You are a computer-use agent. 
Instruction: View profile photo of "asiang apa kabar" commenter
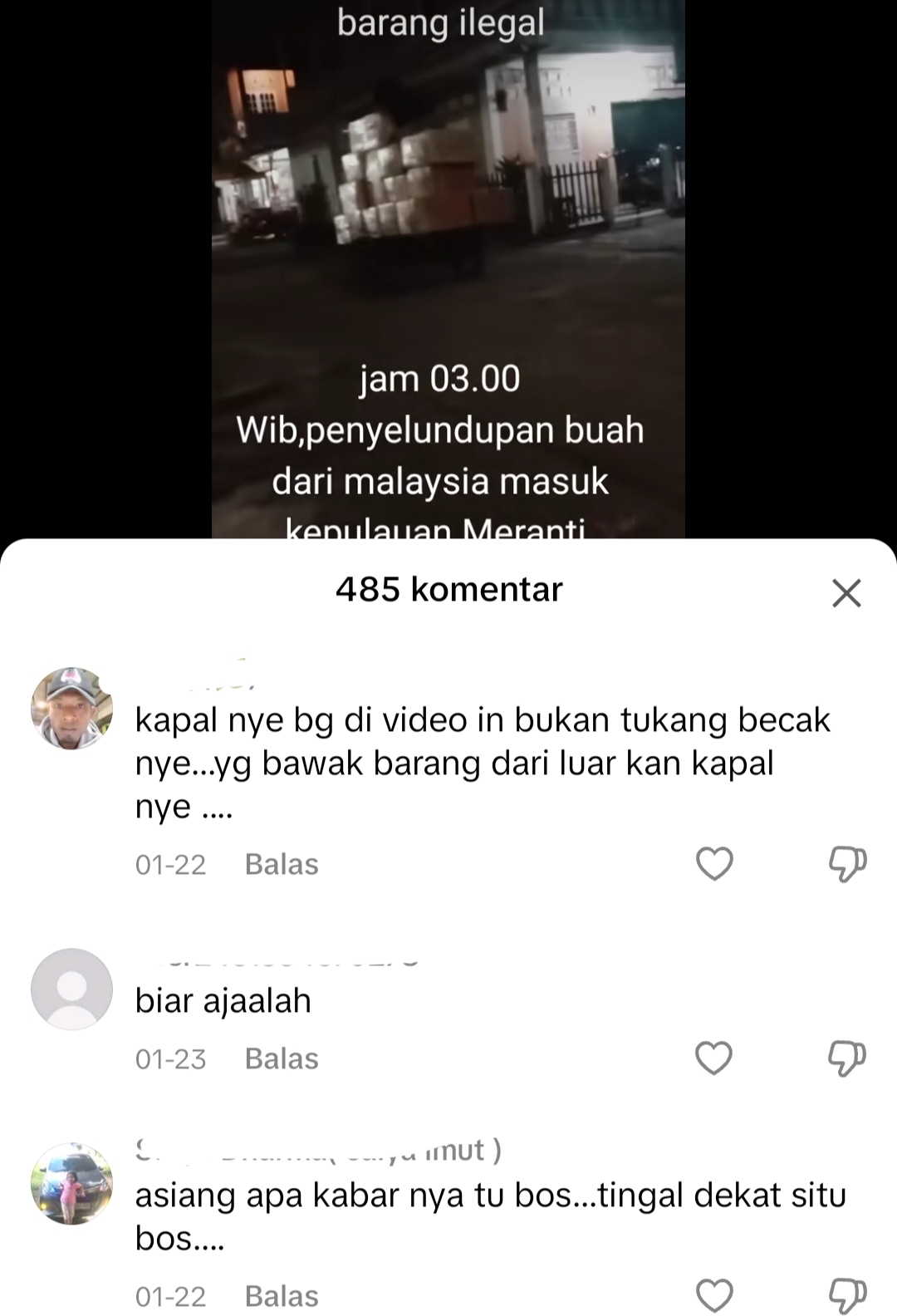point(71,1183)
